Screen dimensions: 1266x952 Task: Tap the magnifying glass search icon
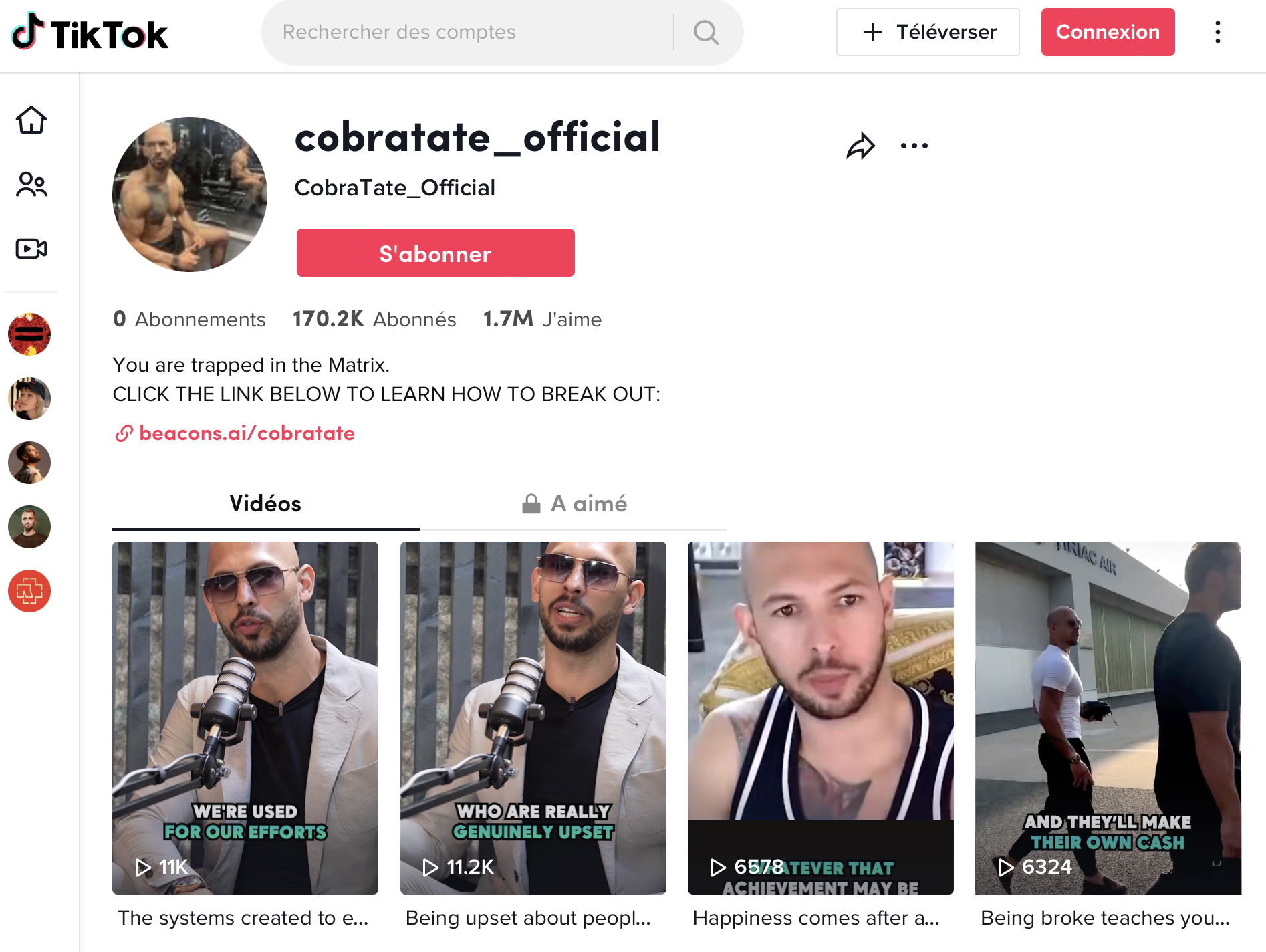(706, 32)
